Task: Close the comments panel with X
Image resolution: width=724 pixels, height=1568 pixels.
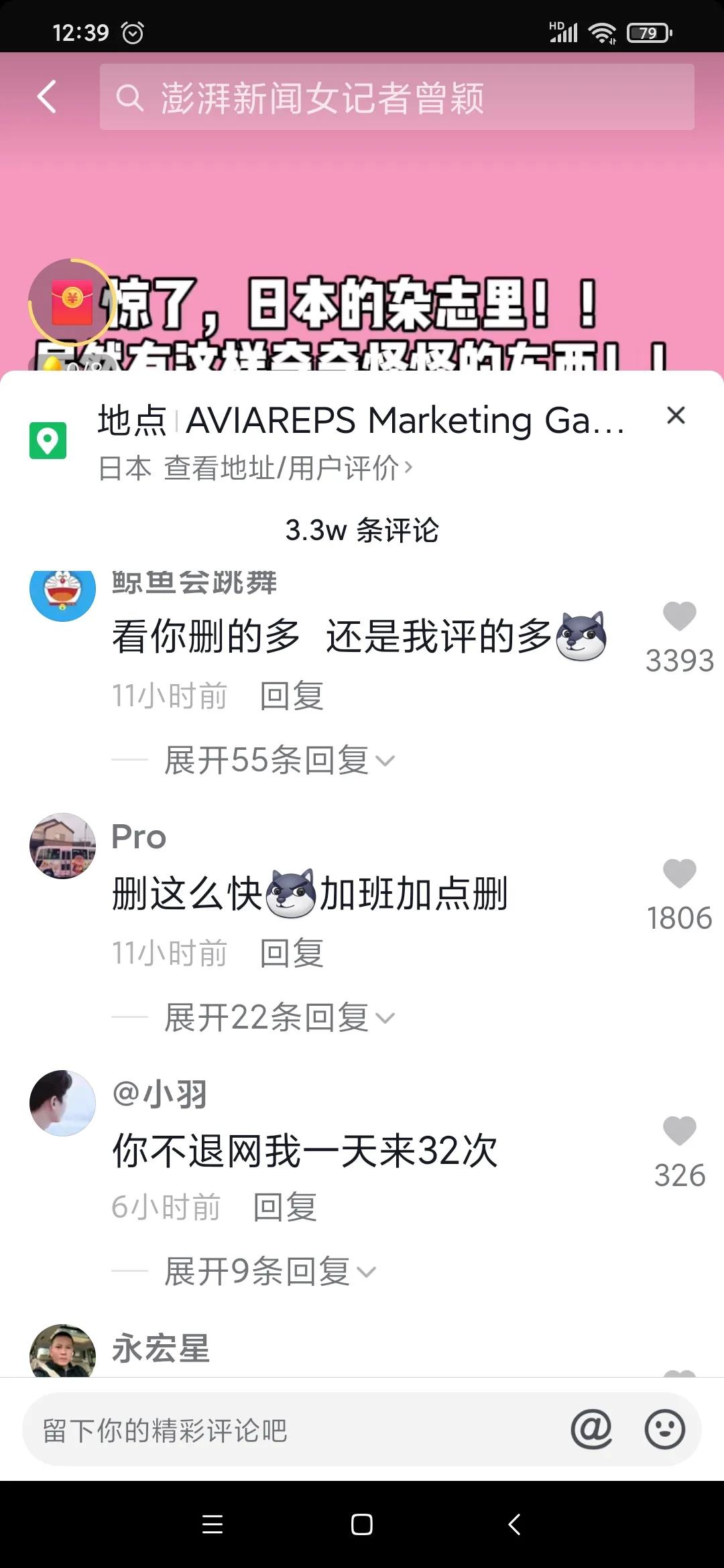Action: (676, 415)
